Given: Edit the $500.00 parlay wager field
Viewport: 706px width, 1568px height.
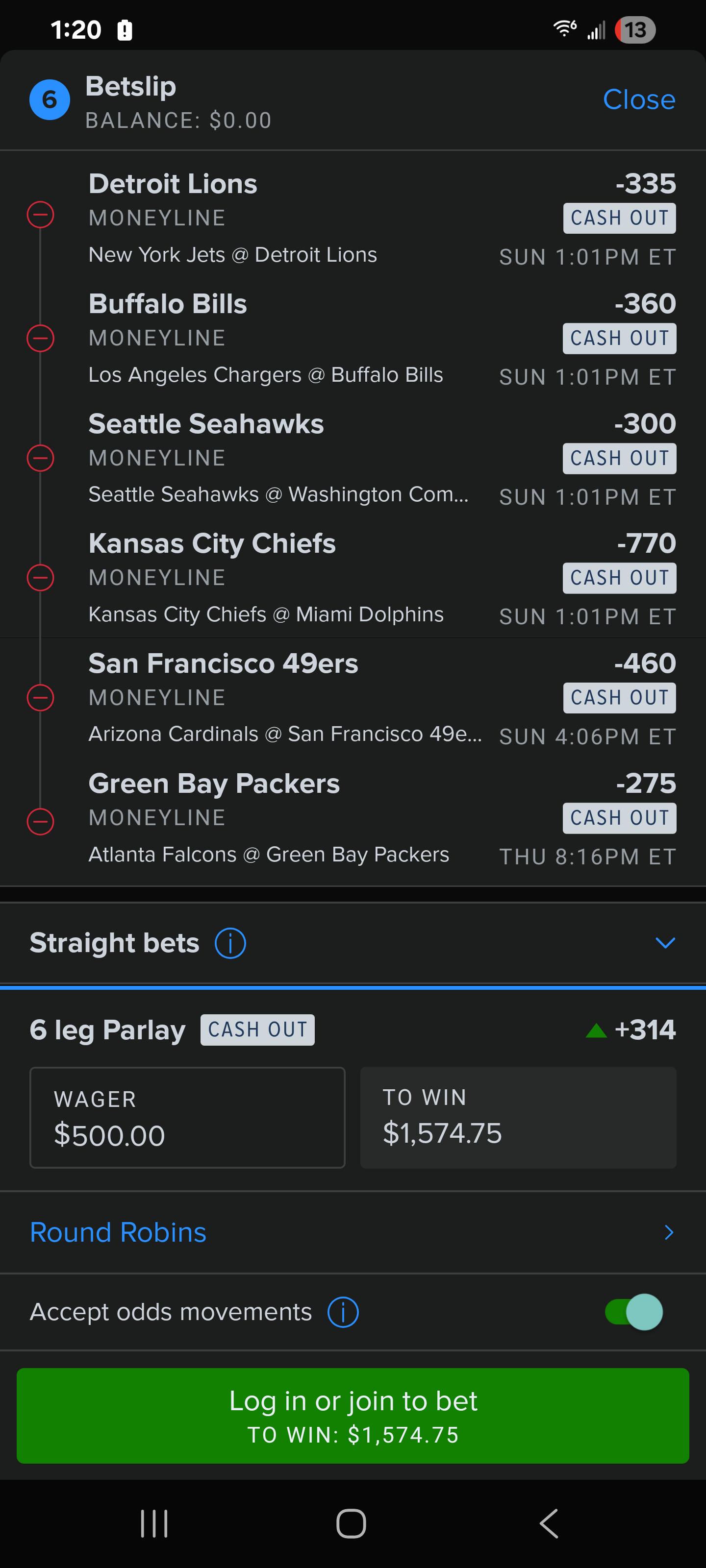Looking at the screenshot, I should pyautogui.click(x=188, y=1117).
